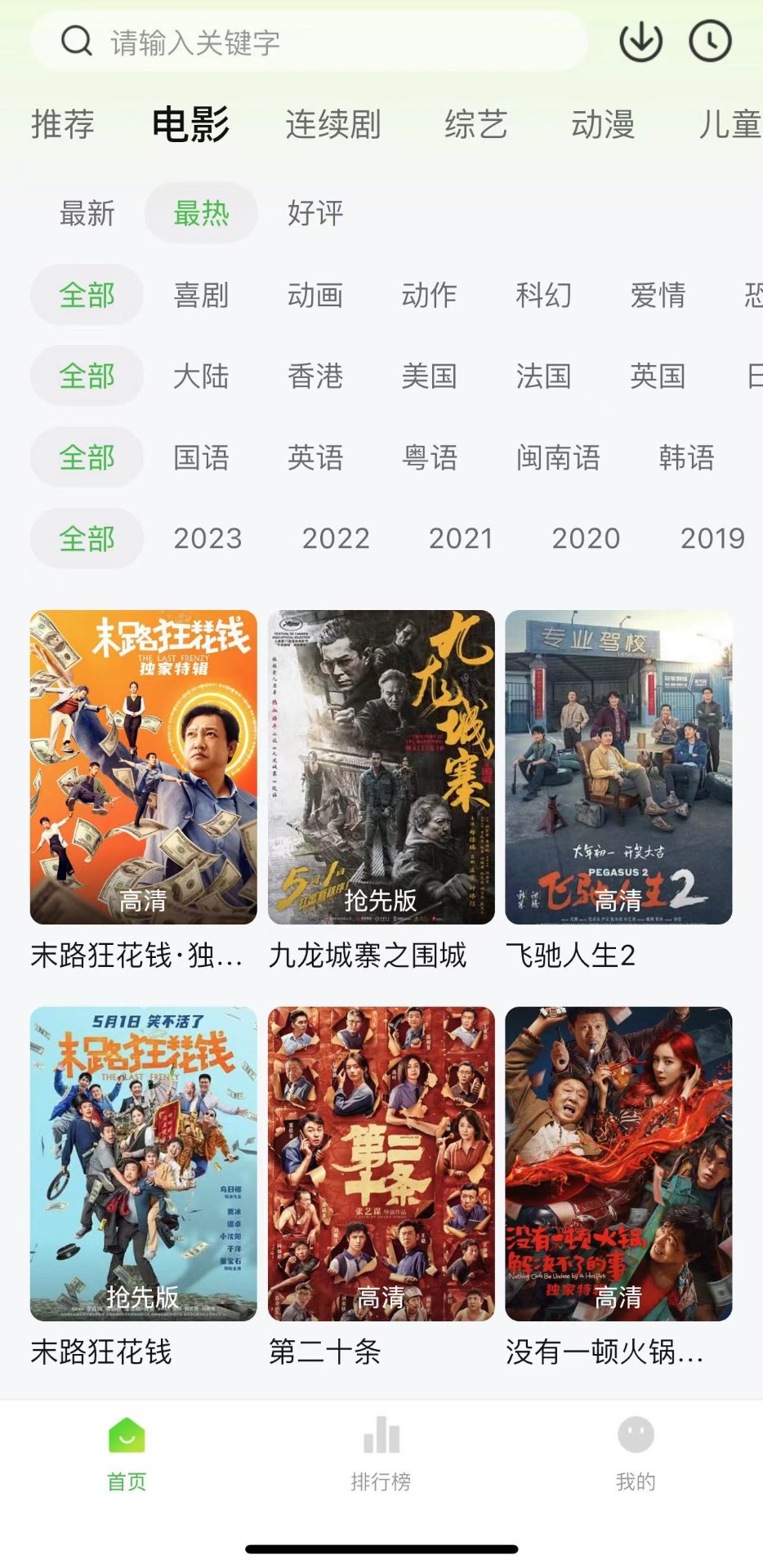Open watch history clock icon

click(710, 42)
